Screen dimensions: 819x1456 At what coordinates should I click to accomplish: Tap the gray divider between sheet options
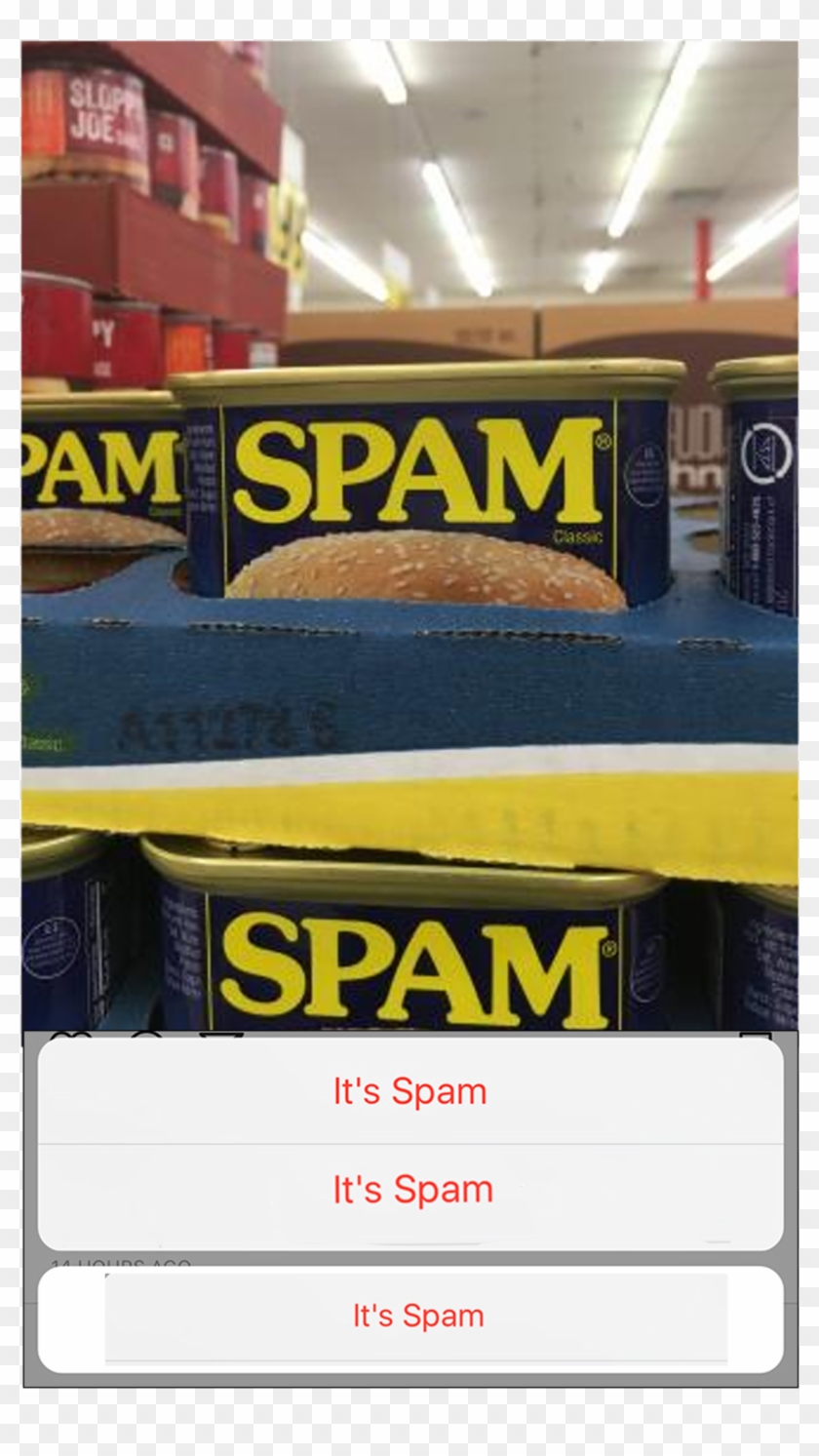coord(409,1140)
